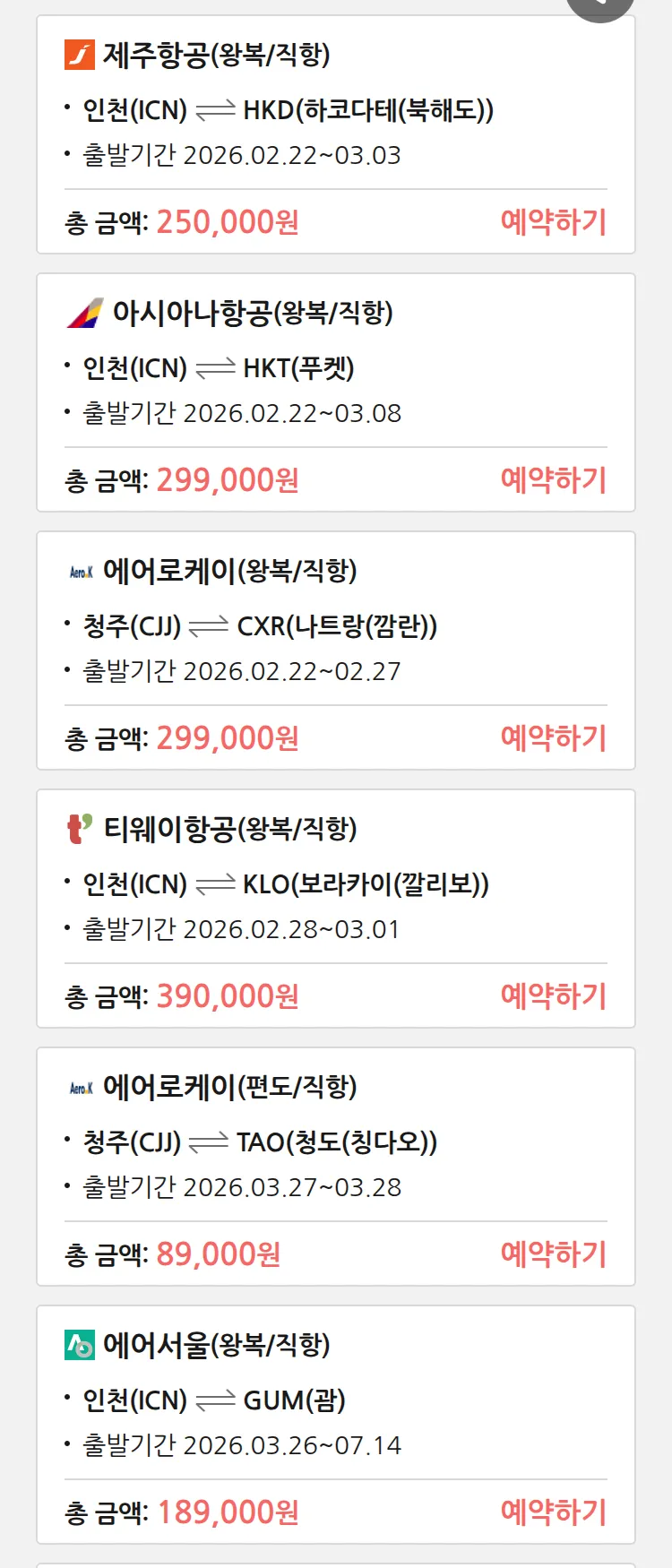Click the 250,000원 price on the Jeju Air card
This screenshot has height=1568, width=672.
coord(228,220)
